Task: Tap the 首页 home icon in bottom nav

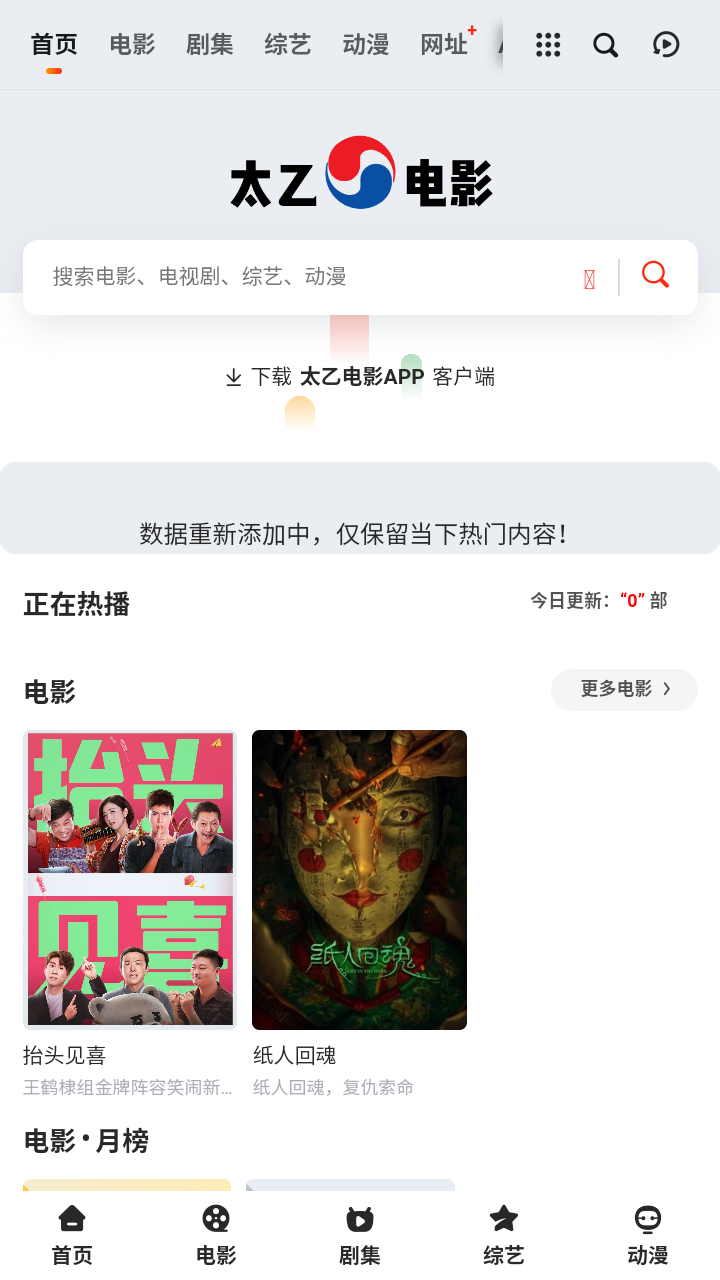Action: 71,1218
